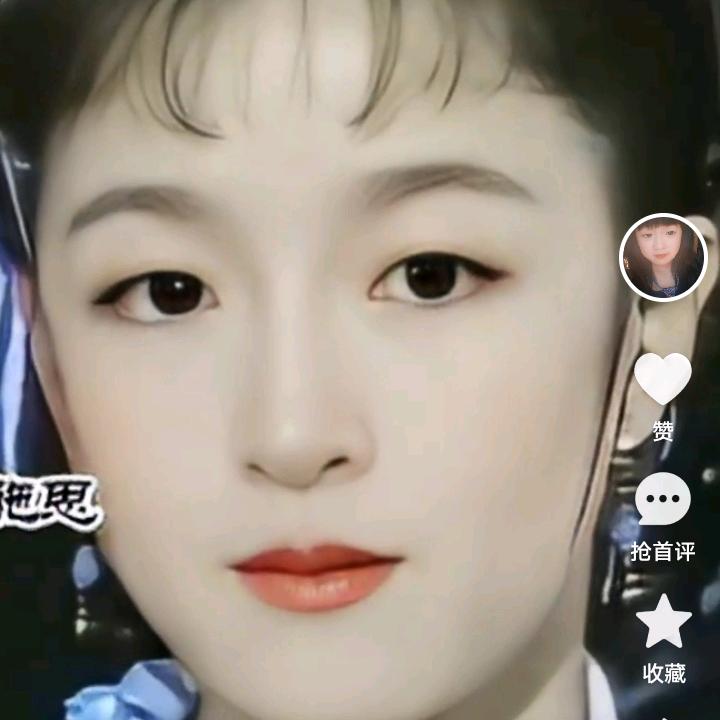The image size is (720, 720).
Task: Open the creator's profile avatar
Action: [x=663, y=257]
